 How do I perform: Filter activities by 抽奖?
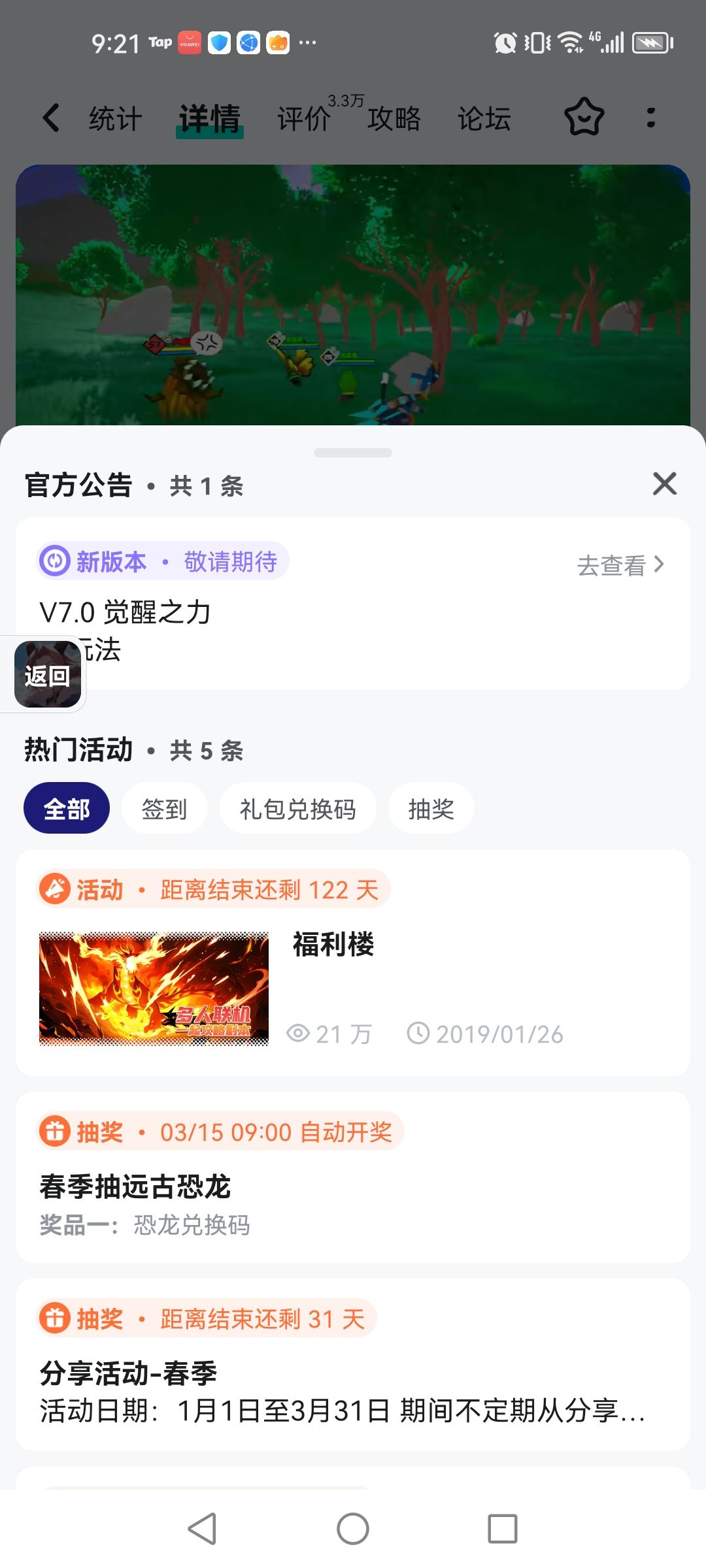pos(431,809)
